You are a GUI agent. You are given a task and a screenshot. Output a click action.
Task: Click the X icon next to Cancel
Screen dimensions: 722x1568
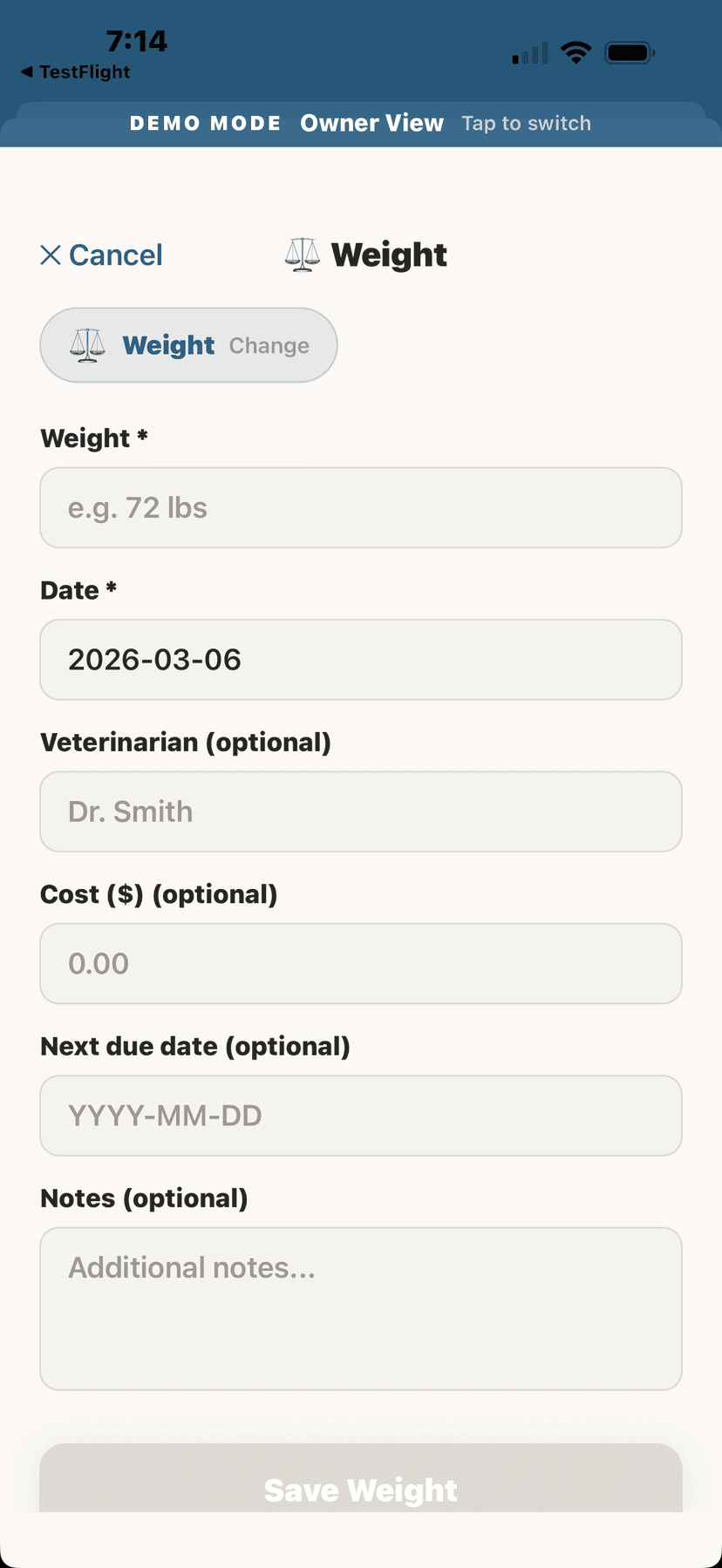pyautogui.click(x=51, y=255)
